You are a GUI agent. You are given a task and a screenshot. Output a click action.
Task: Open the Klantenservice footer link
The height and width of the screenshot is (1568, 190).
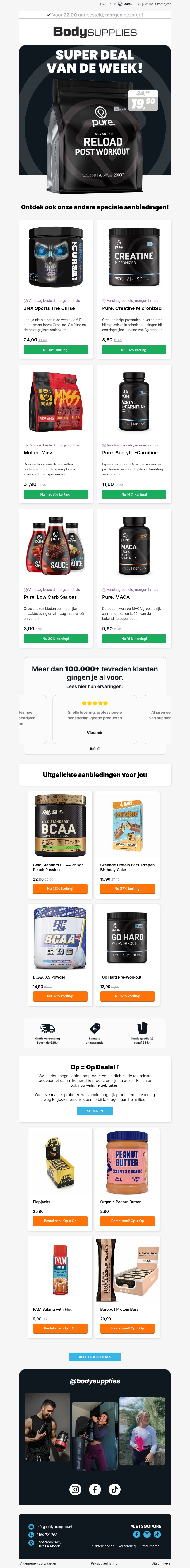point(102,1546)
